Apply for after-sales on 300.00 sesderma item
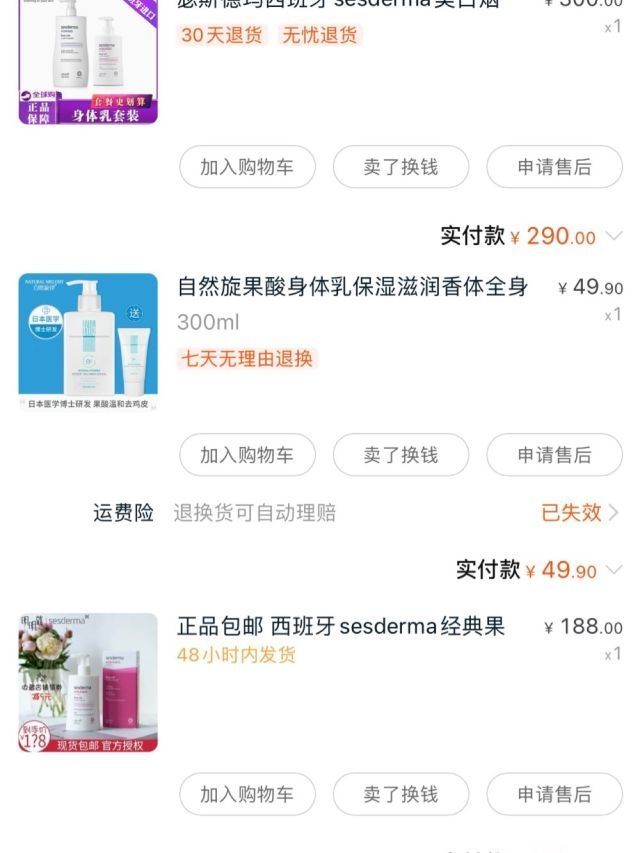 pyautogui.click(x=554, y=167)
